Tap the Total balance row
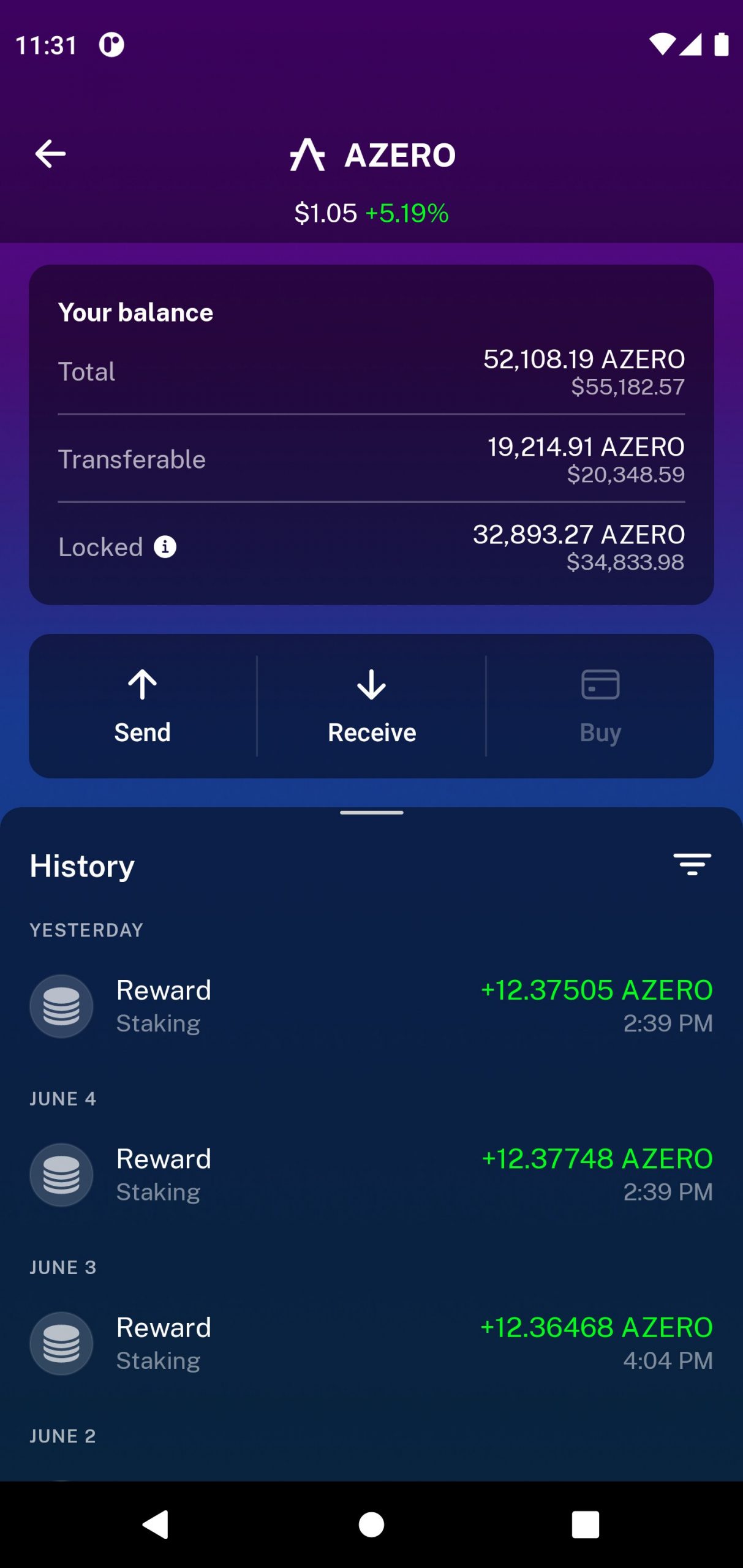 click(371, 371)
